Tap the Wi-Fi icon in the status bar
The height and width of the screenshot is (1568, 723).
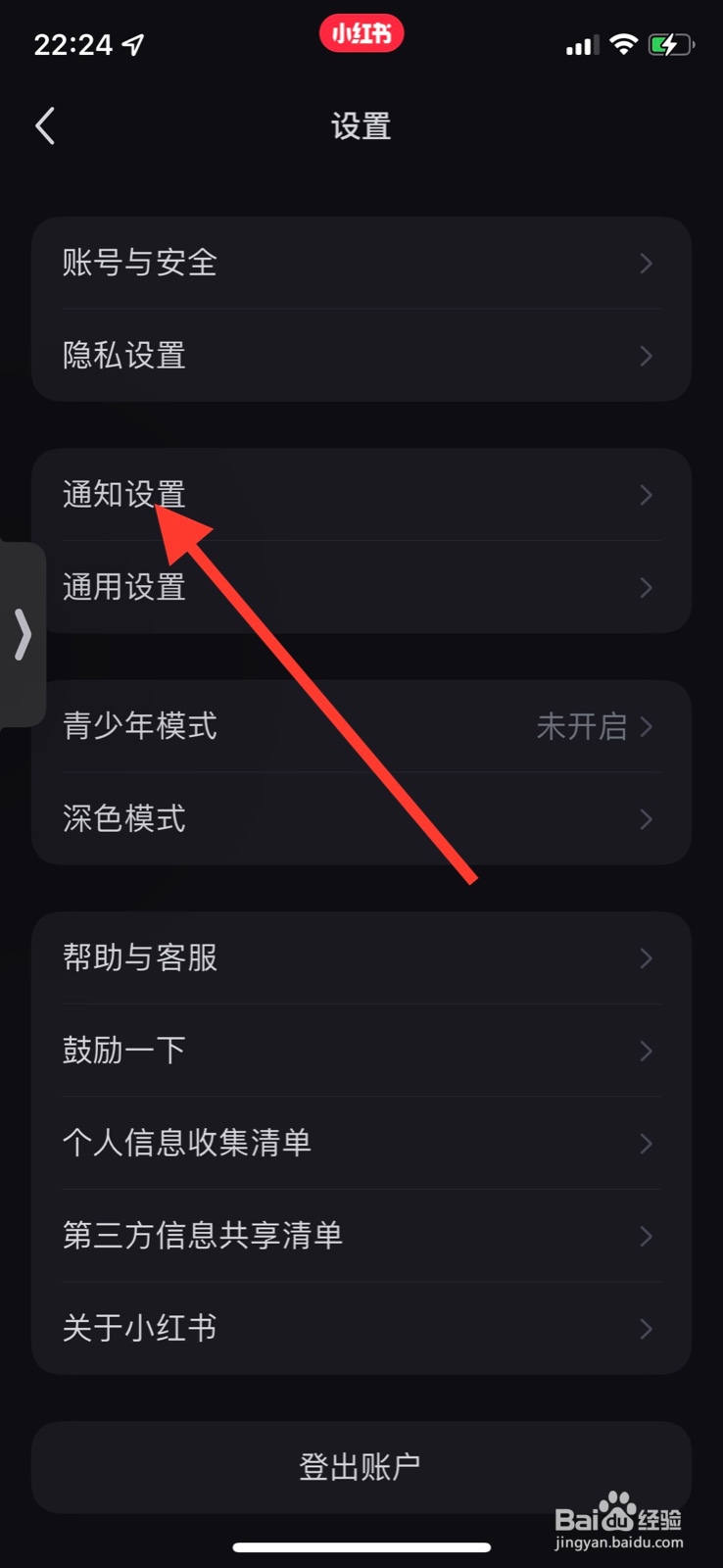coord(623,43)
